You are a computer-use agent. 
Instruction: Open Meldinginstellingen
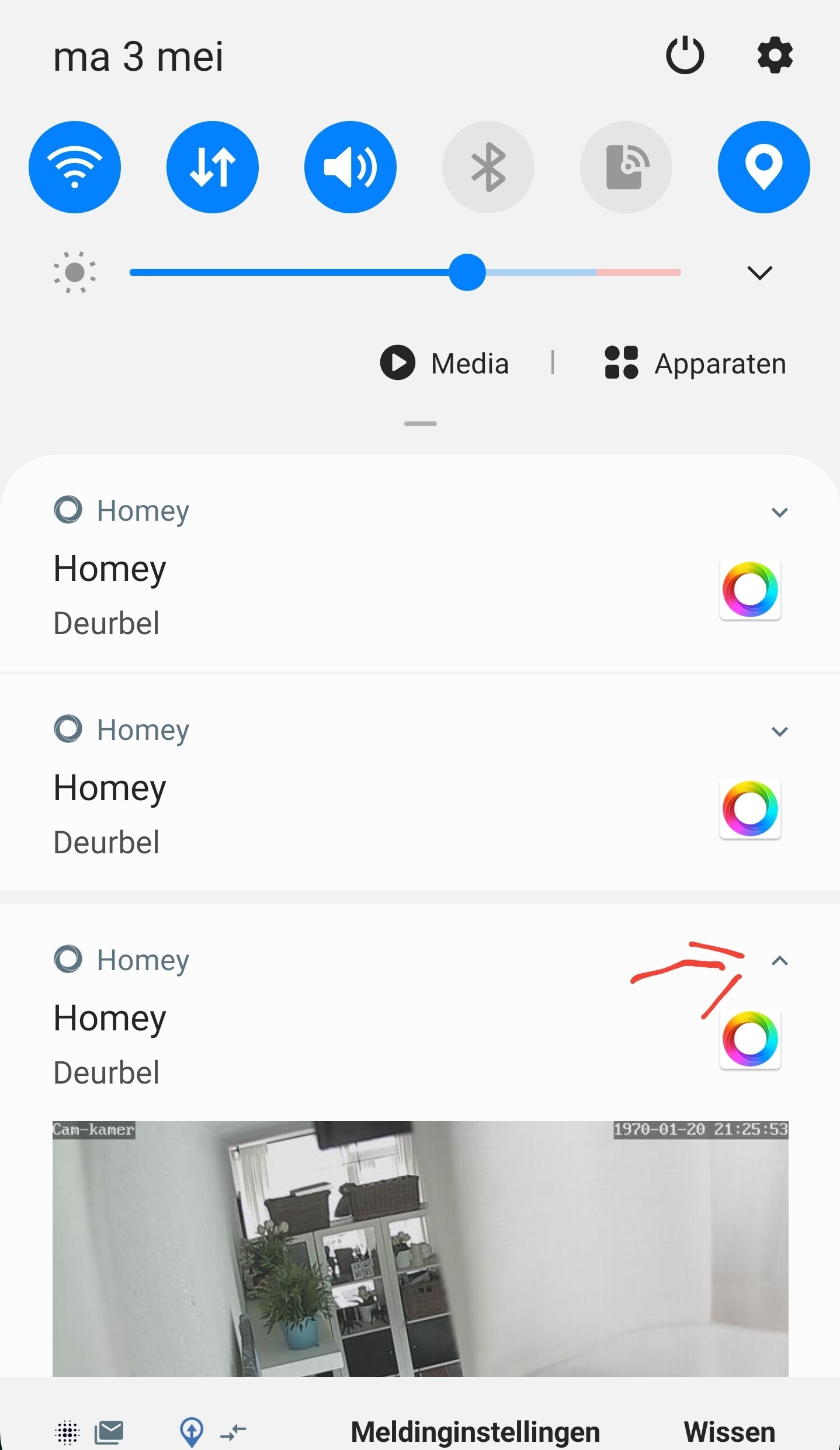point(475,1432)
